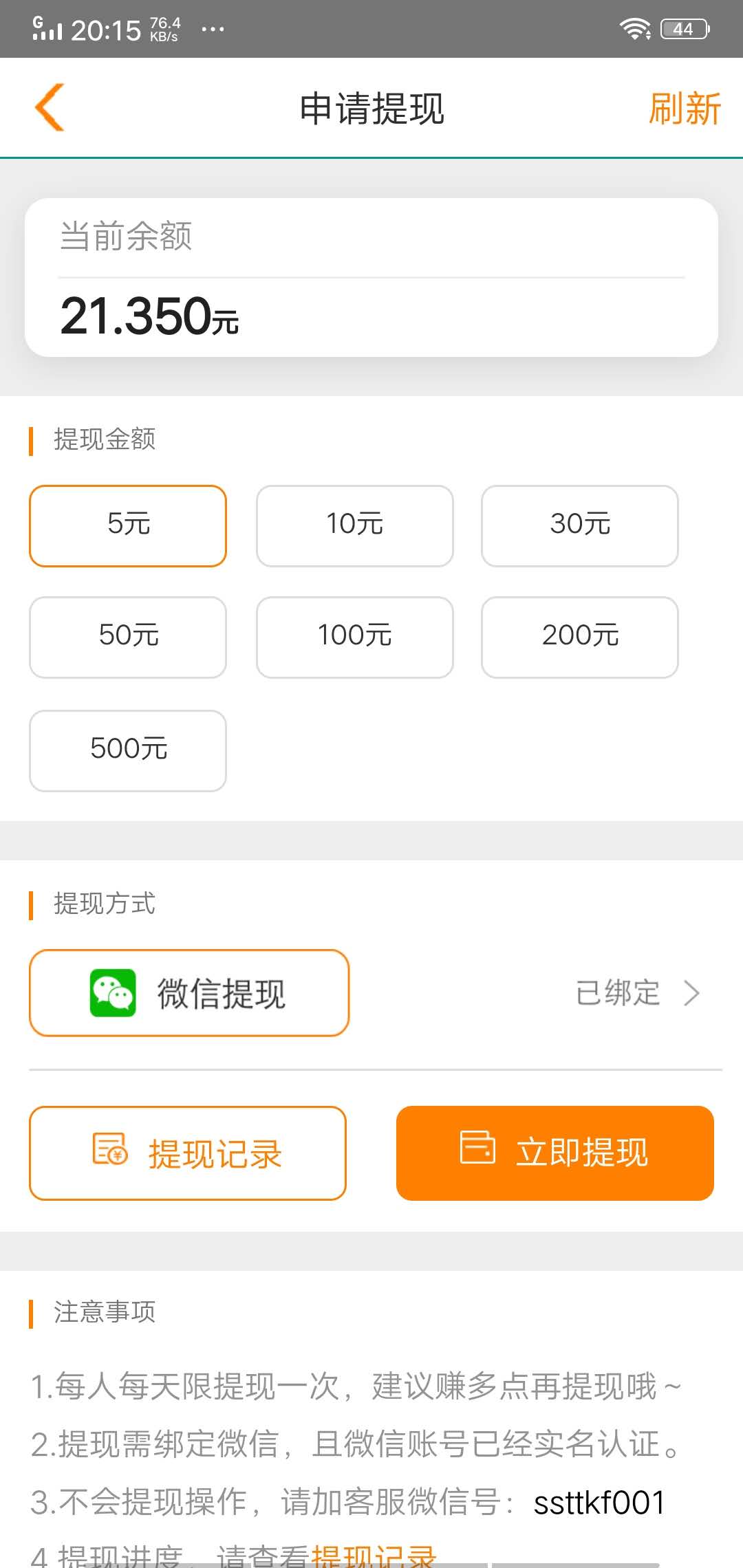Tap the back arrow to return
Image resolution: width=743 pixels, height=1568 pixels.
point(48,108)
